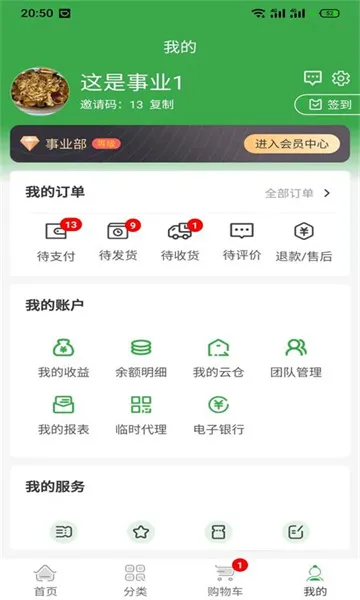Open 电子银行 e-banking
Image resolution: width=360 pixels, height=600 pixels.
point(218,415)
